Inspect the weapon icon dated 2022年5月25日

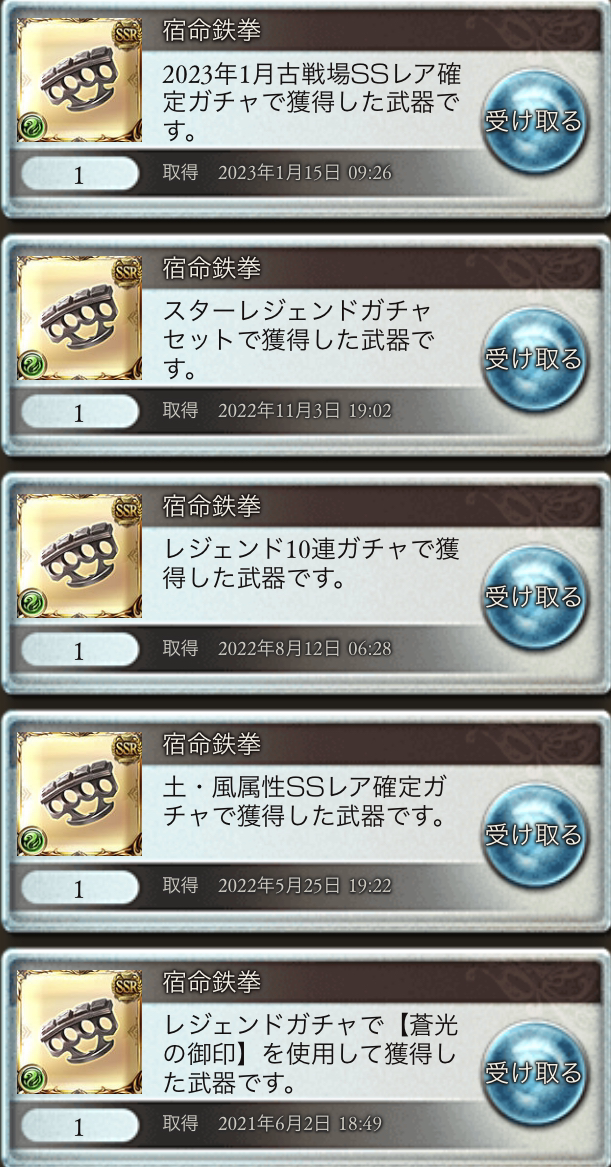[x=80, y=794]
